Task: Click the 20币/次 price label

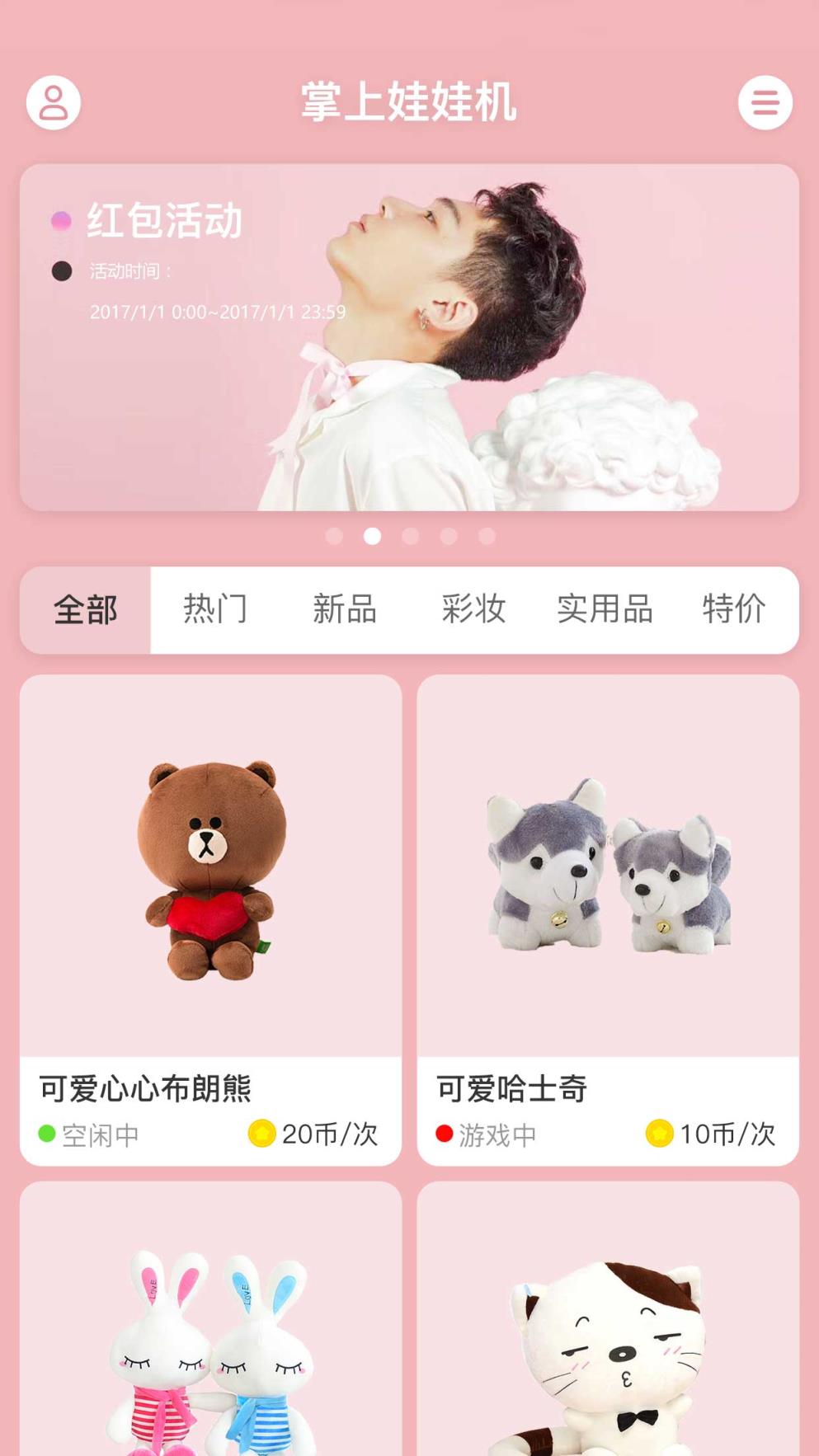Action: coord(327,1134)
